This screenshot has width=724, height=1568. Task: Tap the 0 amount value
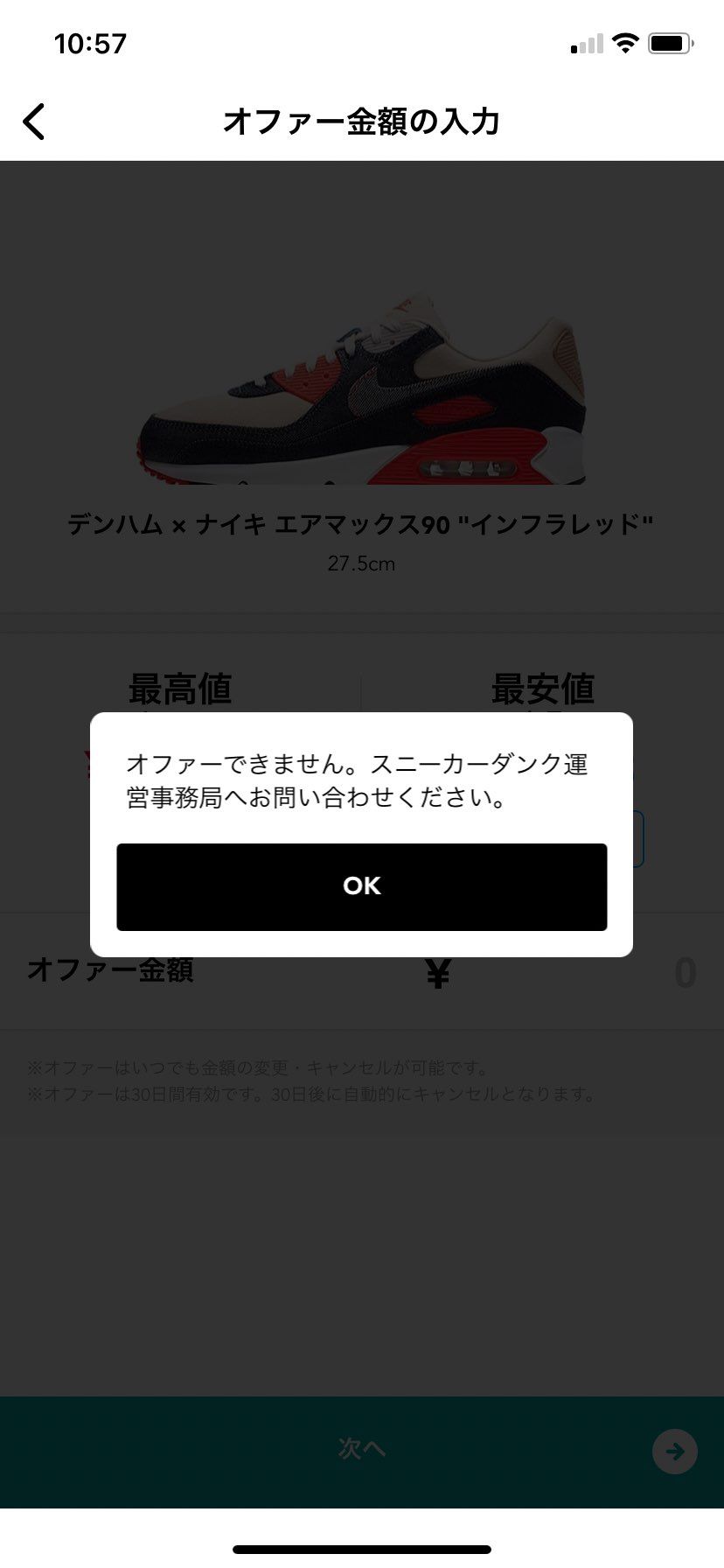click(x=686, y=971)
